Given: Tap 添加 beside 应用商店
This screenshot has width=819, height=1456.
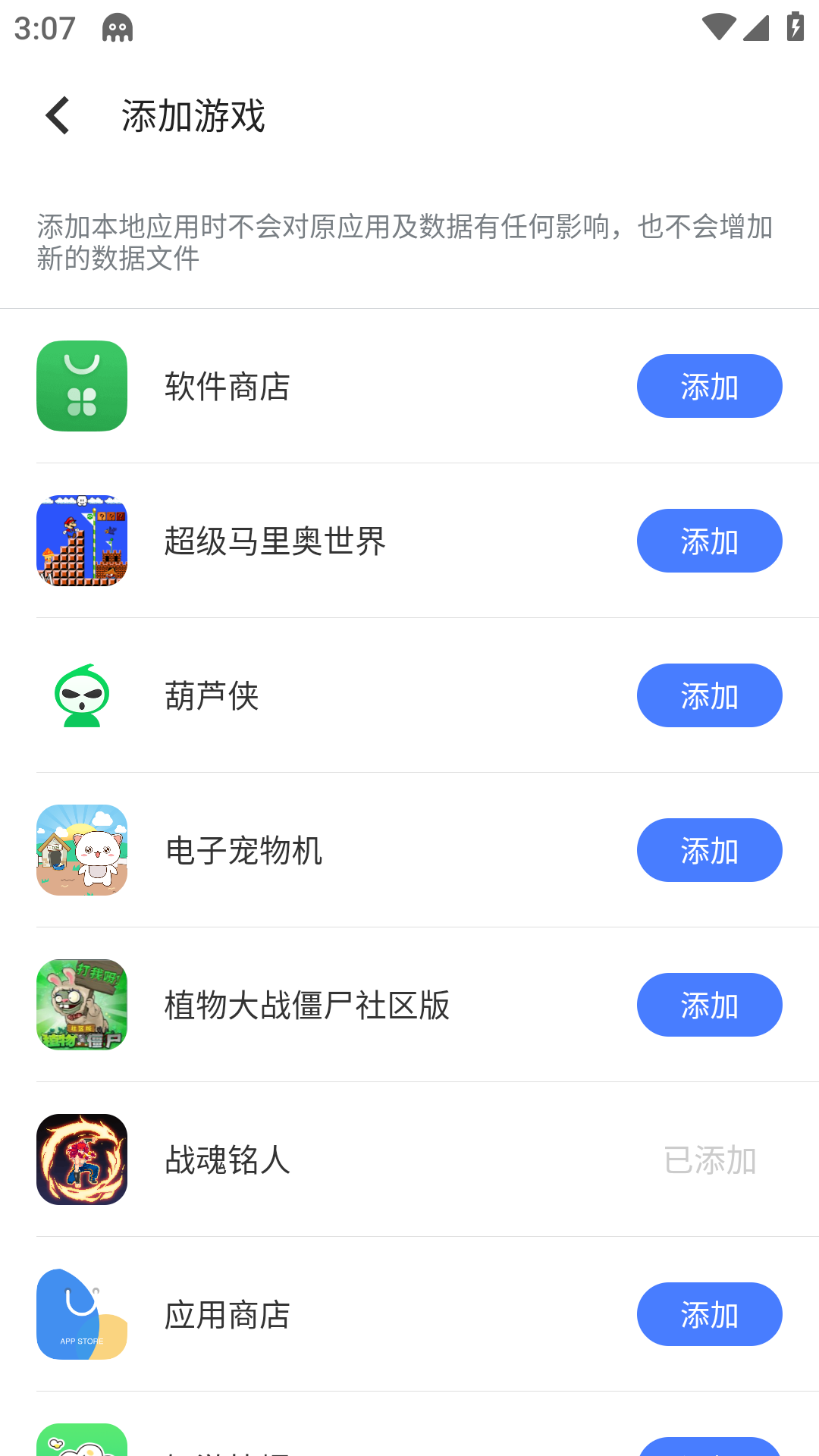Looking at the screenshot, I should tap(709, 1314).
